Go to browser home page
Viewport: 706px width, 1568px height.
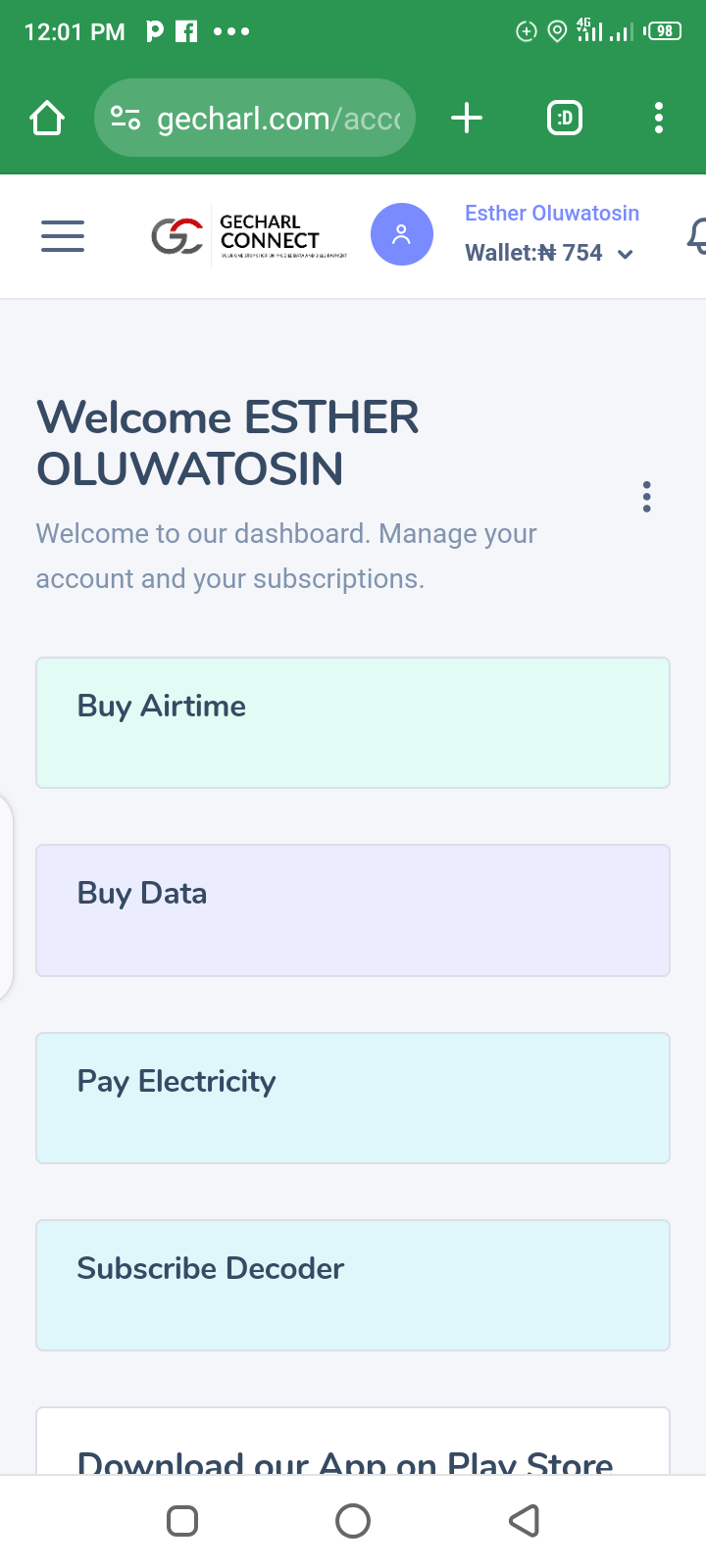(x=47, y=119)
